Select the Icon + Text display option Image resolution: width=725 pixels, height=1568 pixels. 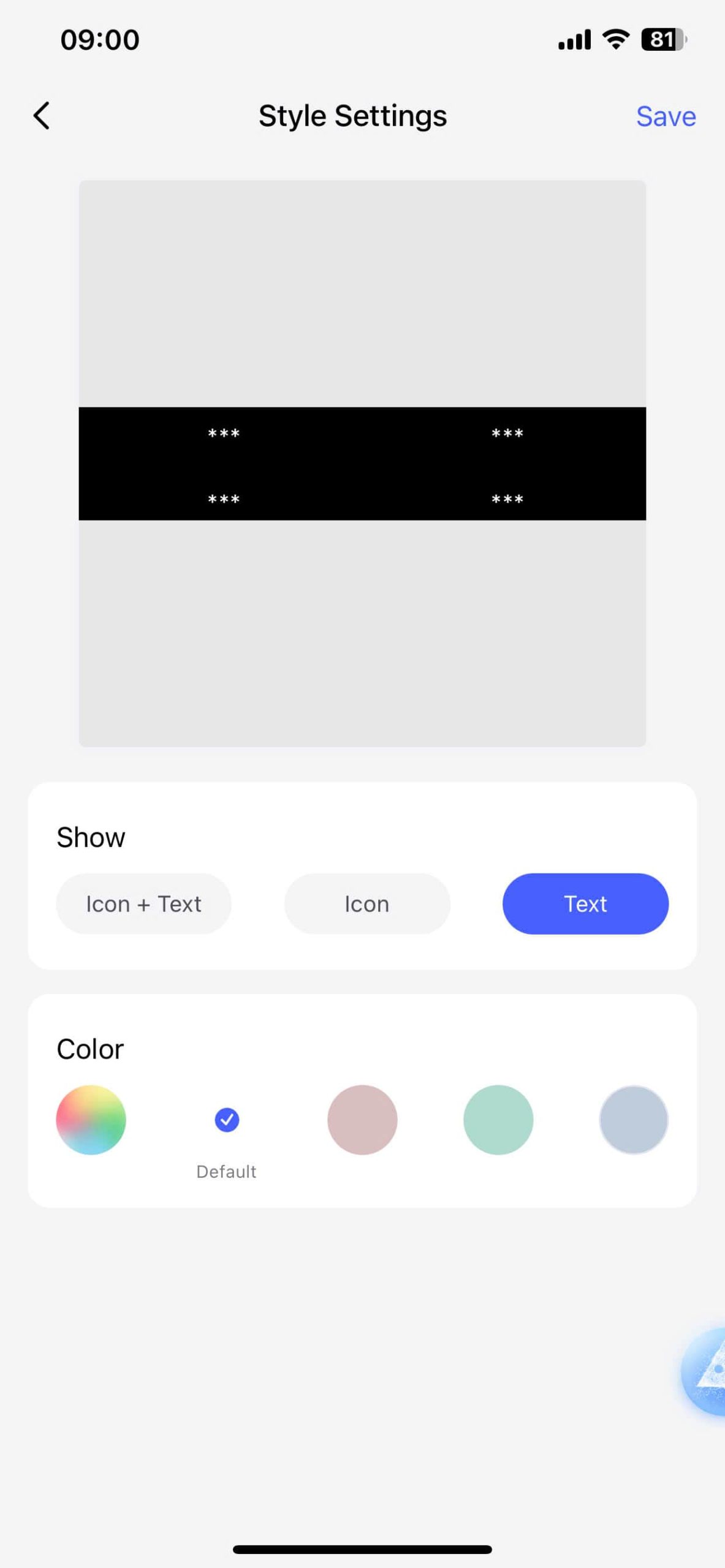click(x=143, y=904)
